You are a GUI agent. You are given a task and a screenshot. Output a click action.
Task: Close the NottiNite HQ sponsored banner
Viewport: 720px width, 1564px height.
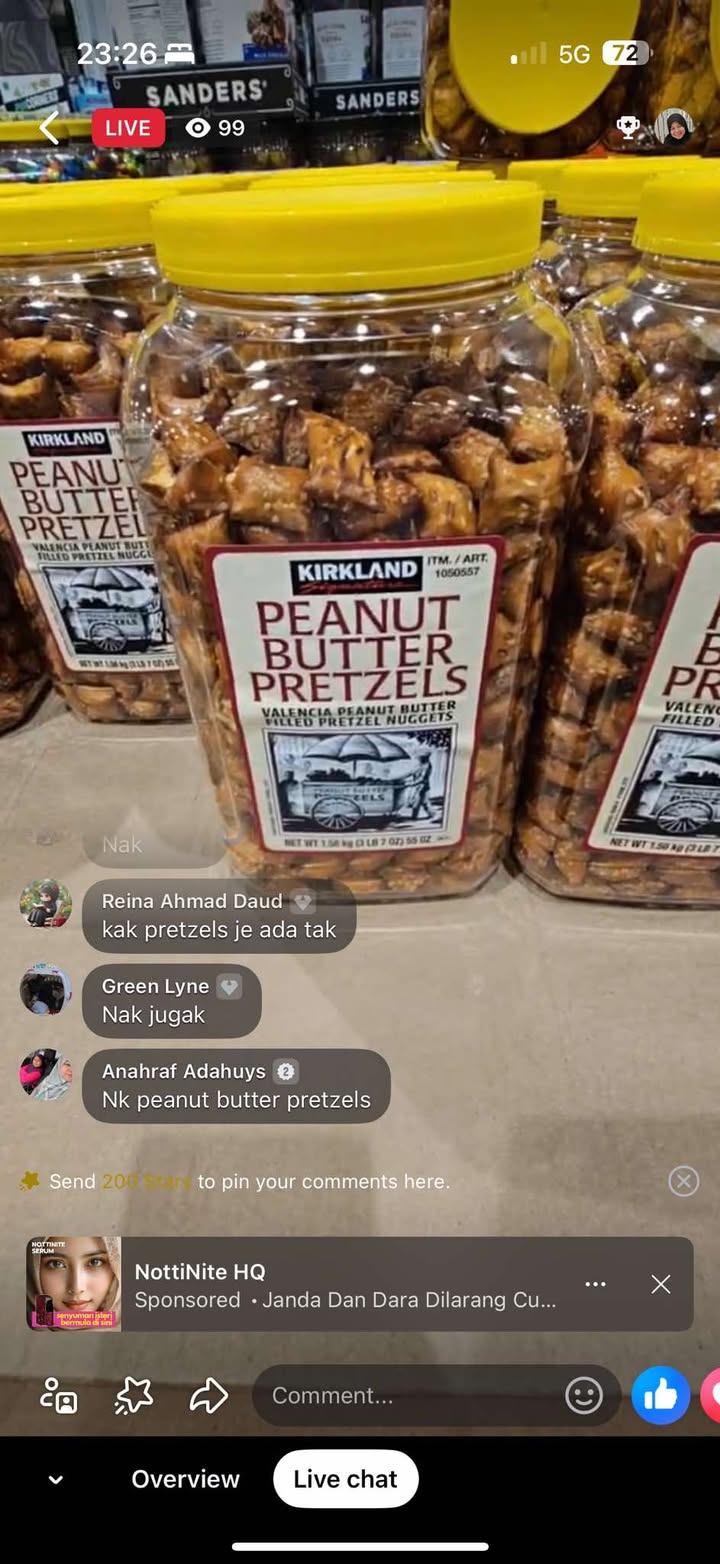click(661, 1284)
